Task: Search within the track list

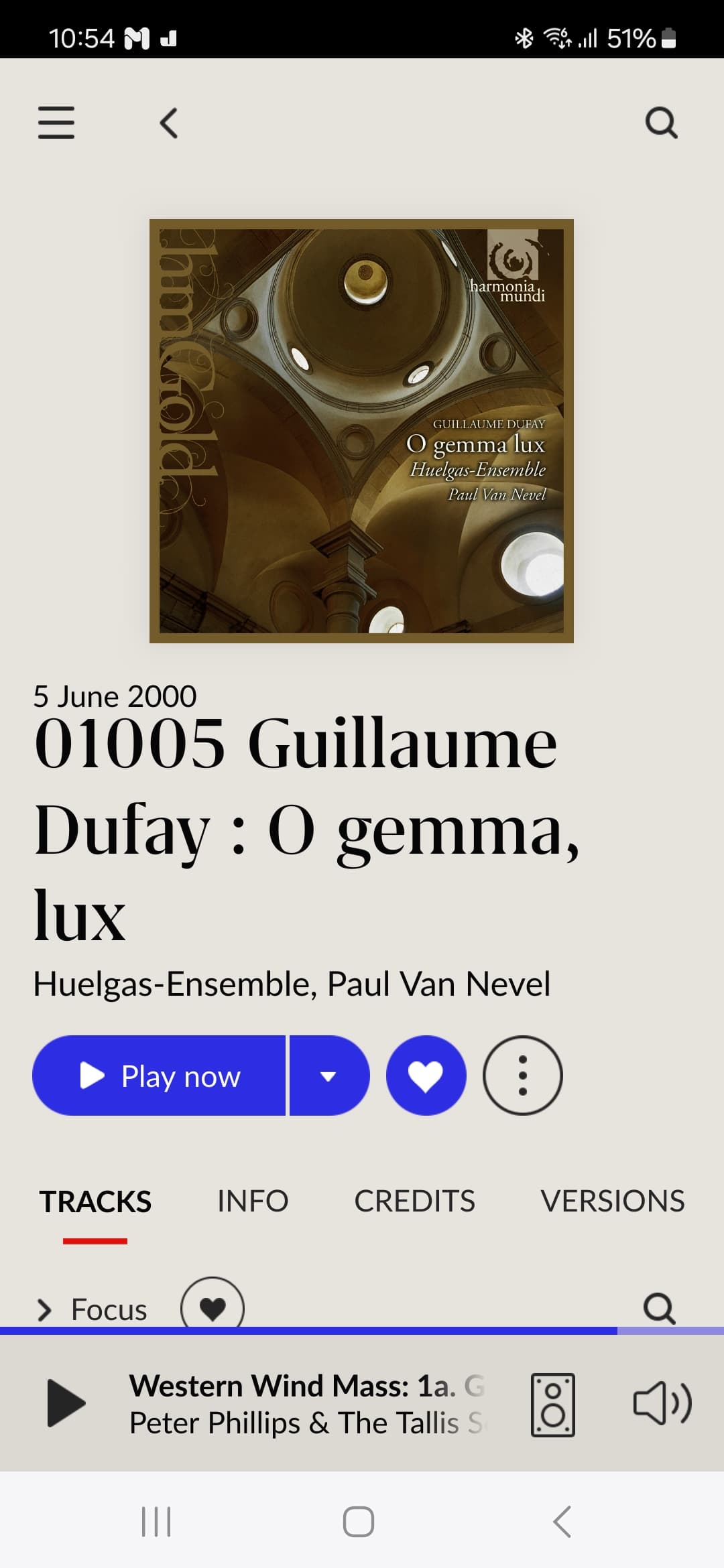Action: point(659,1308)
